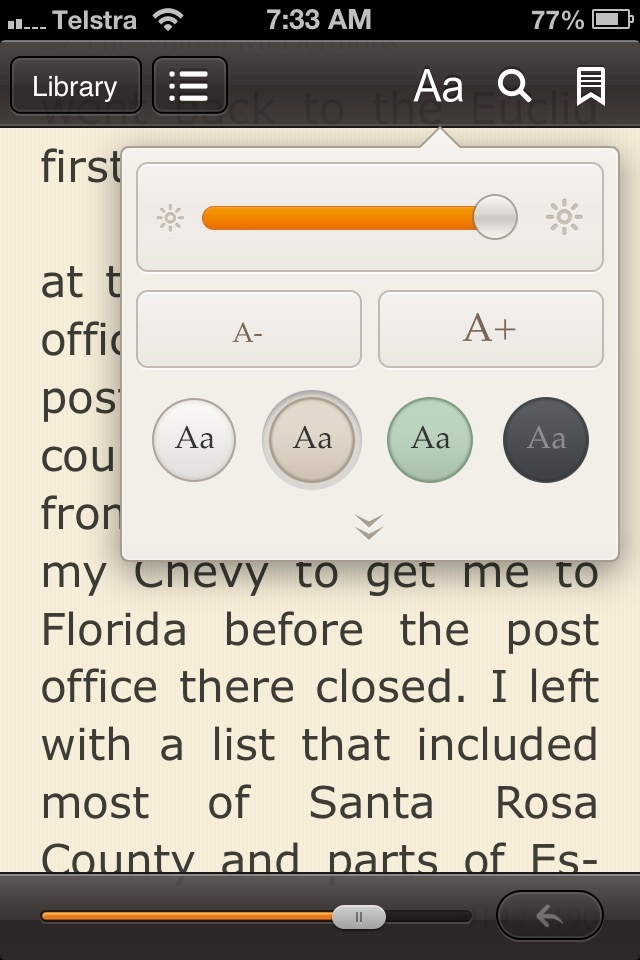Jump back to previous location arrow
640x960 pixels.
tap(549, 916)
